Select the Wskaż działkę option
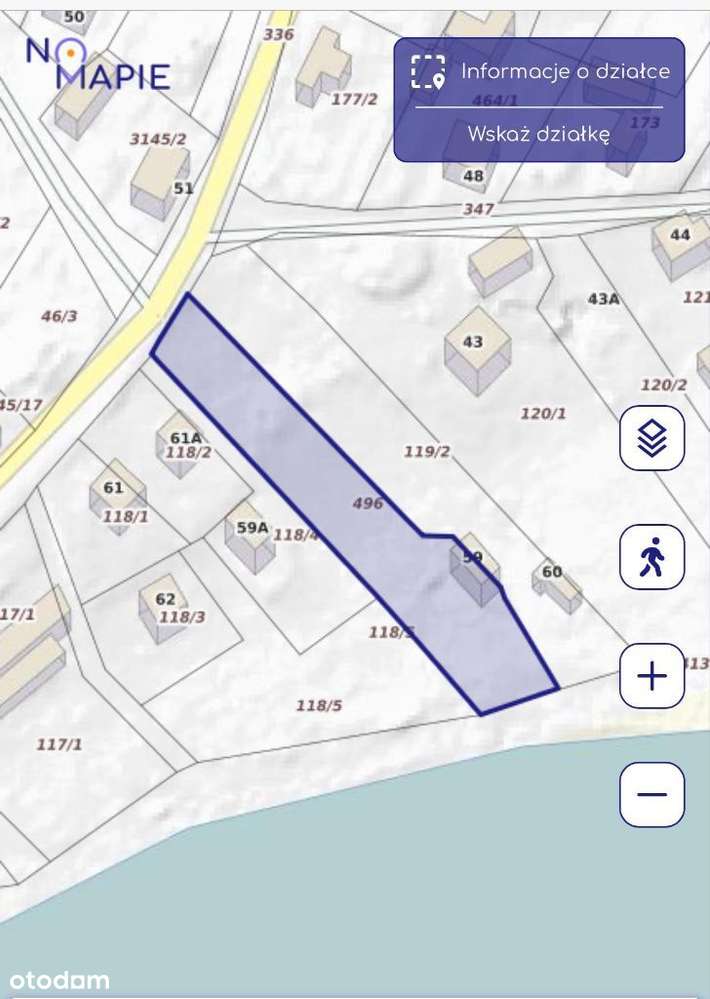This screenshot has width=710, height=999. click(539, 135)
